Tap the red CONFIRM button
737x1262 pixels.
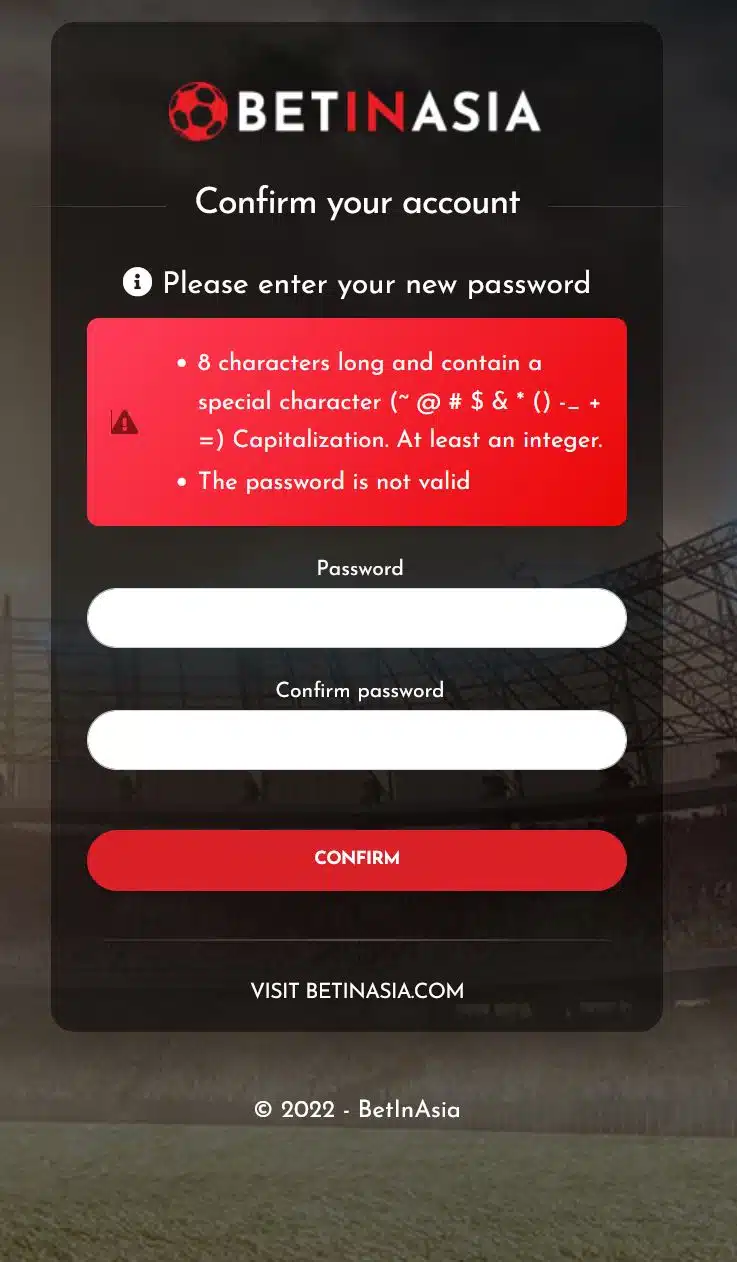pyautogui.click(x=357, y=860)
